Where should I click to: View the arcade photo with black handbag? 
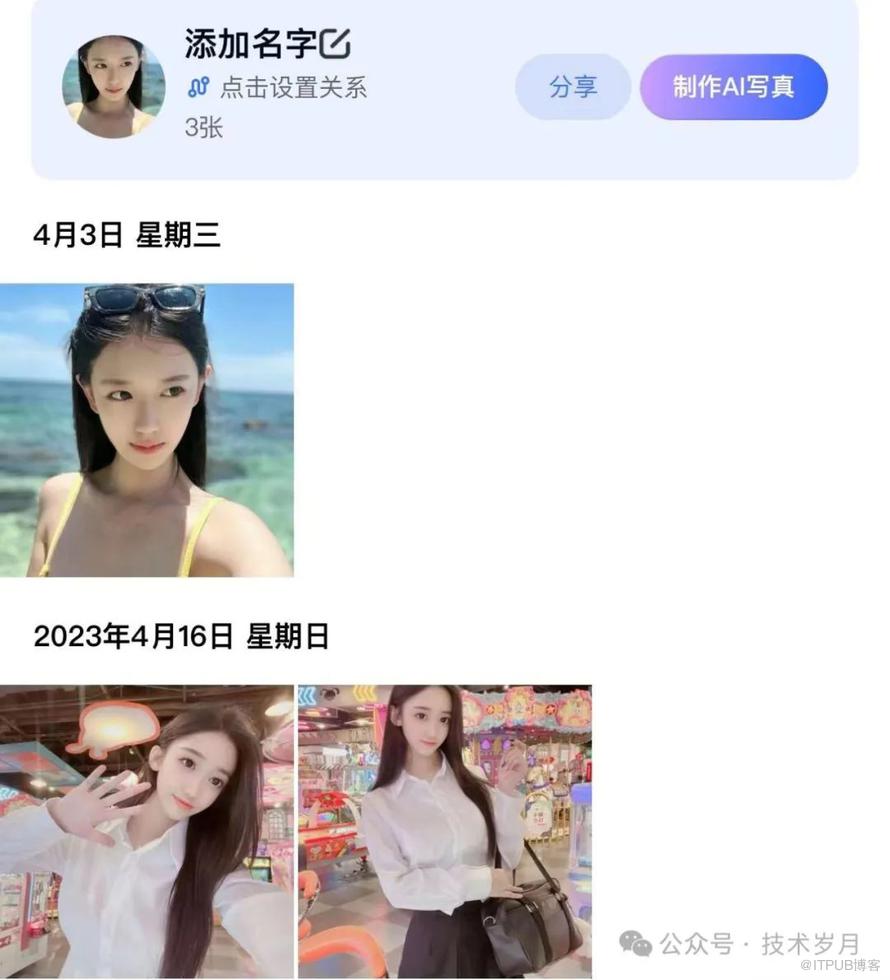click(x=445, y=830)
